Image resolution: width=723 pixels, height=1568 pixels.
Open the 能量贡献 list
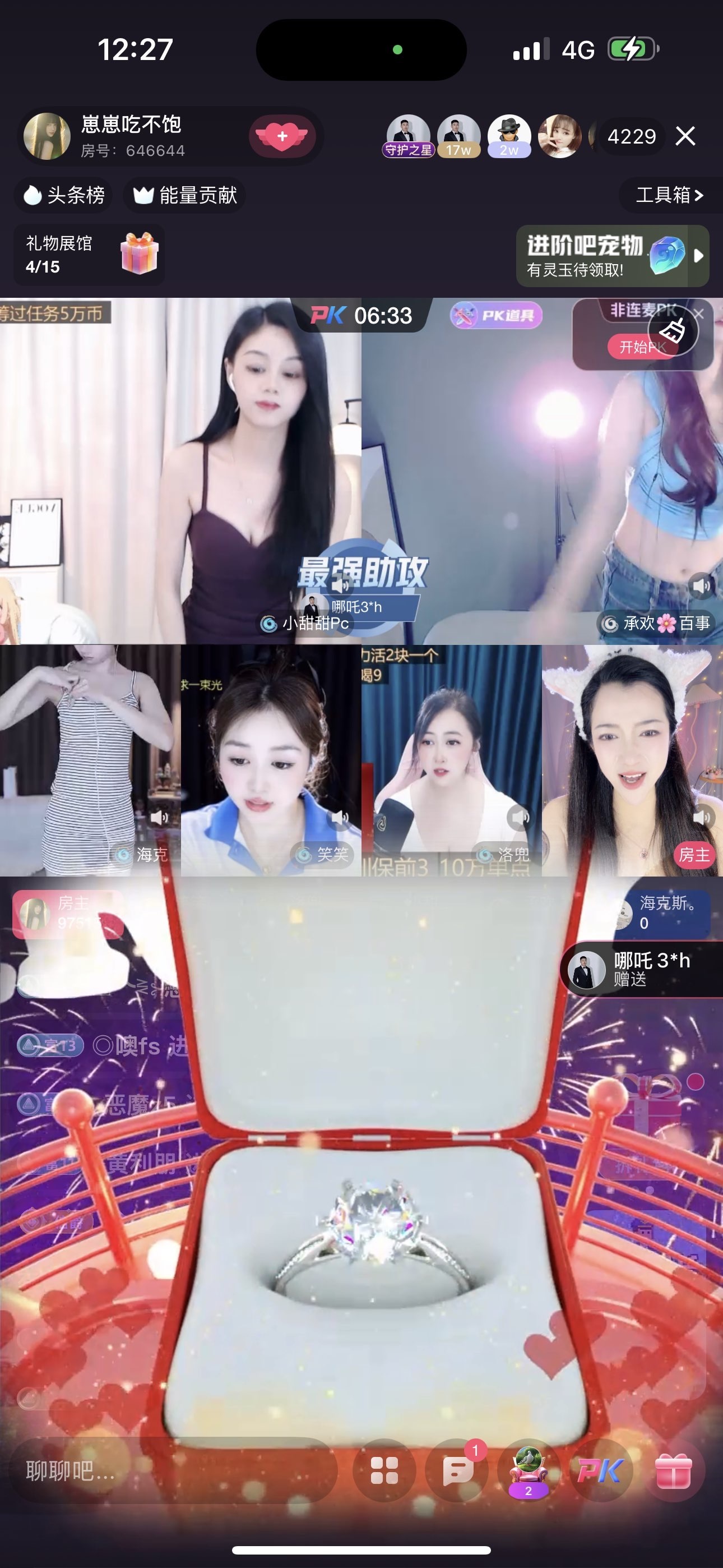(x=185, y=195)
